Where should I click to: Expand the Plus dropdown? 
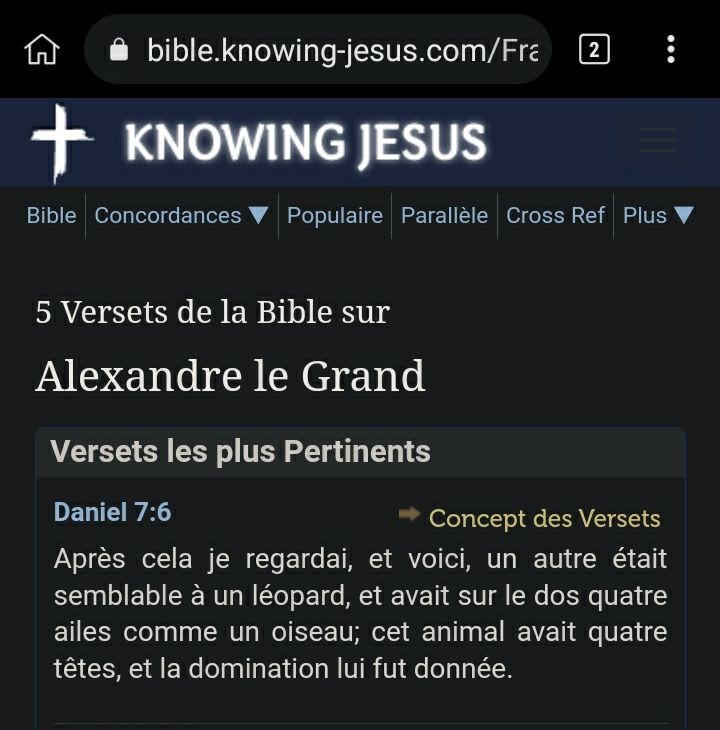(657, 216)
